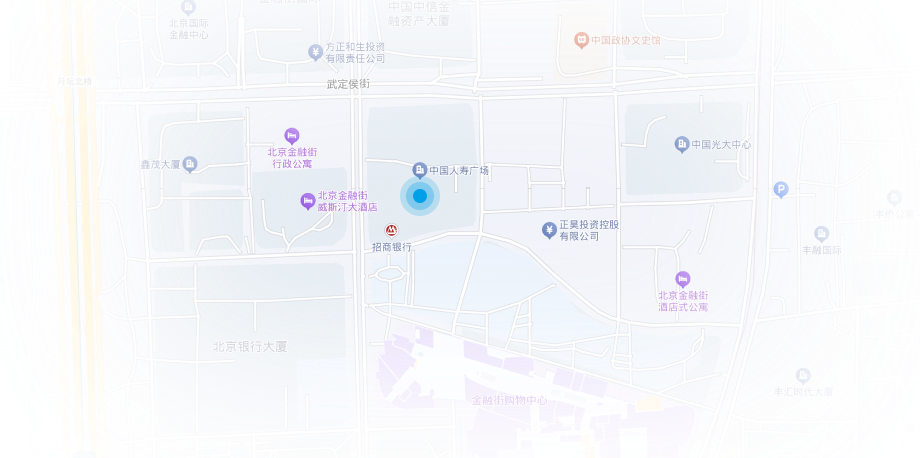This screenshot has height=458, width=920.
Task: Select the 中国人寿广场 map marker
Action: click(x=420, y=170)
